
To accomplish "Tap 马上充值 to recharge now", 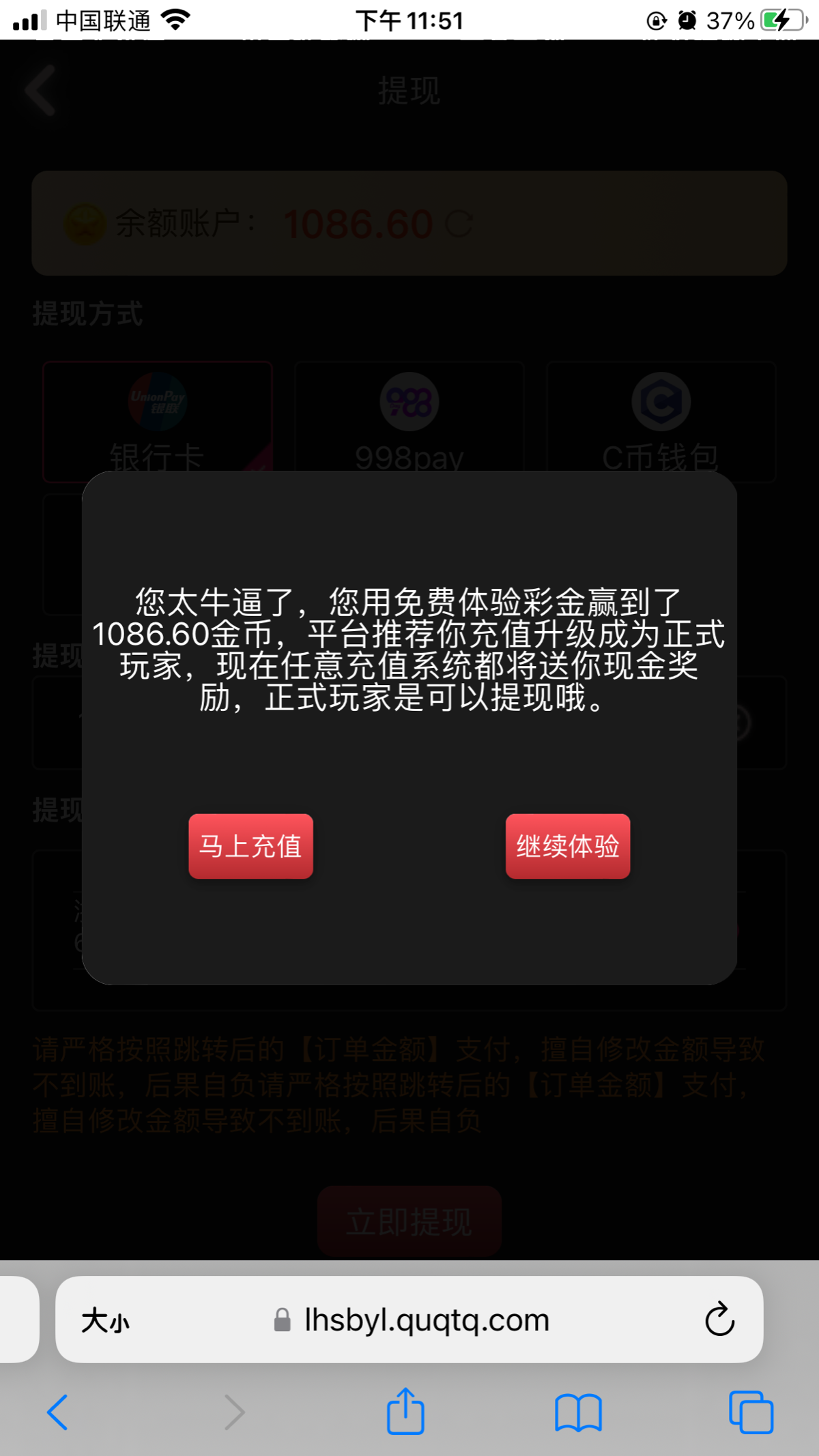I will (250, 847).
